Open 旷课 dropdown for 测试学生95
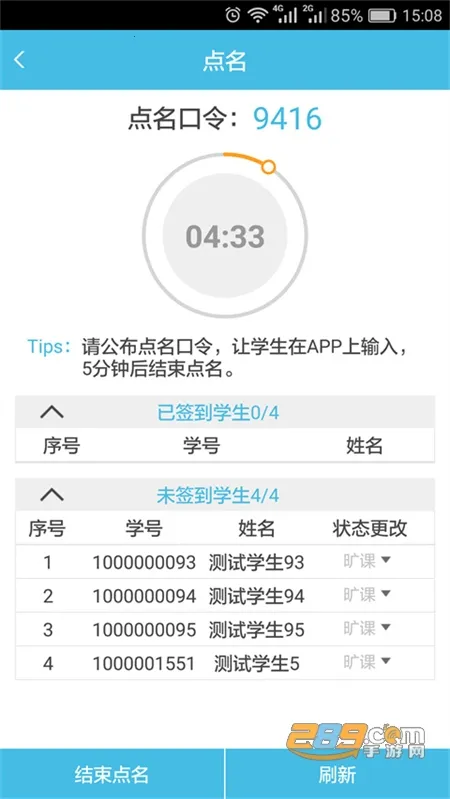The height and width of the screenshot is (799, 450). 367,629
